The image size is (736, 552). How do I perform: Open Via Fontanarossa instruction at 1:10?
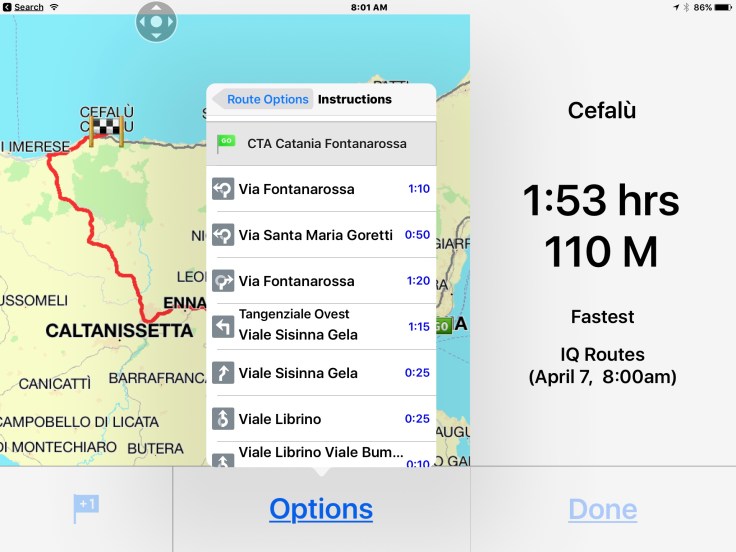click(x=321, y=189)
